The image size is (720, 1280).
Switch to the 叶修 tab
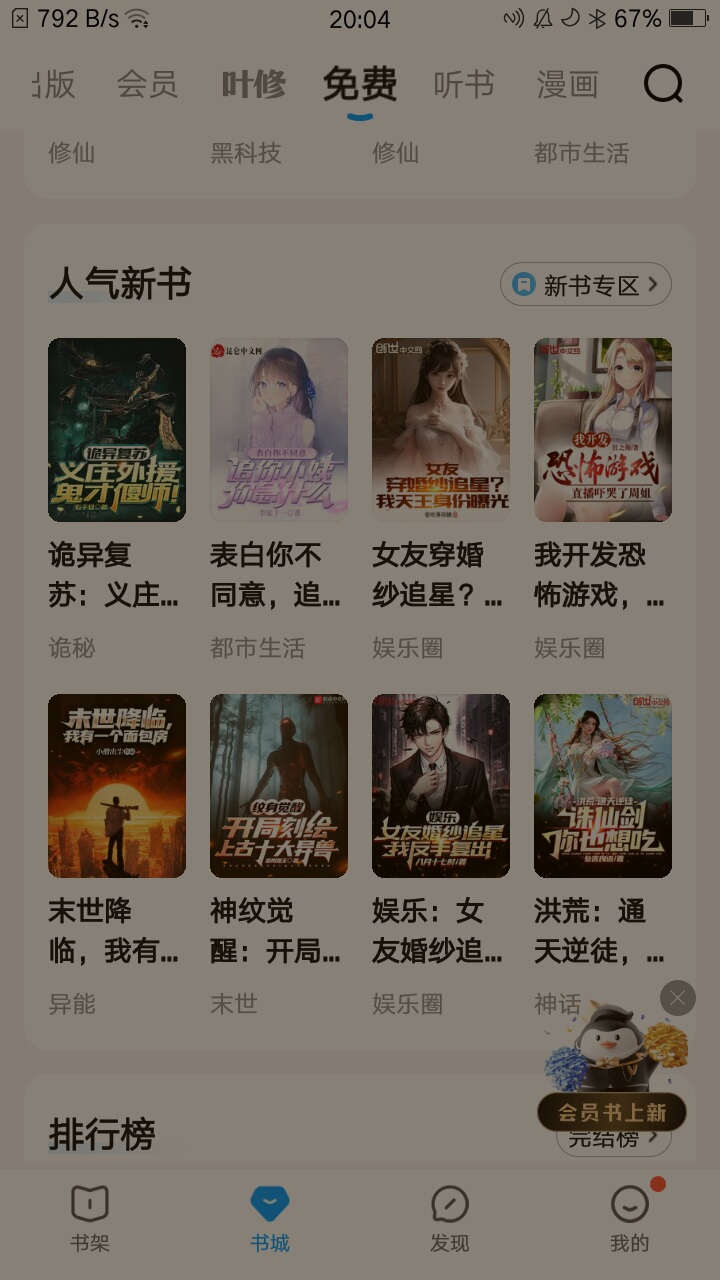[x=253, y=85]
